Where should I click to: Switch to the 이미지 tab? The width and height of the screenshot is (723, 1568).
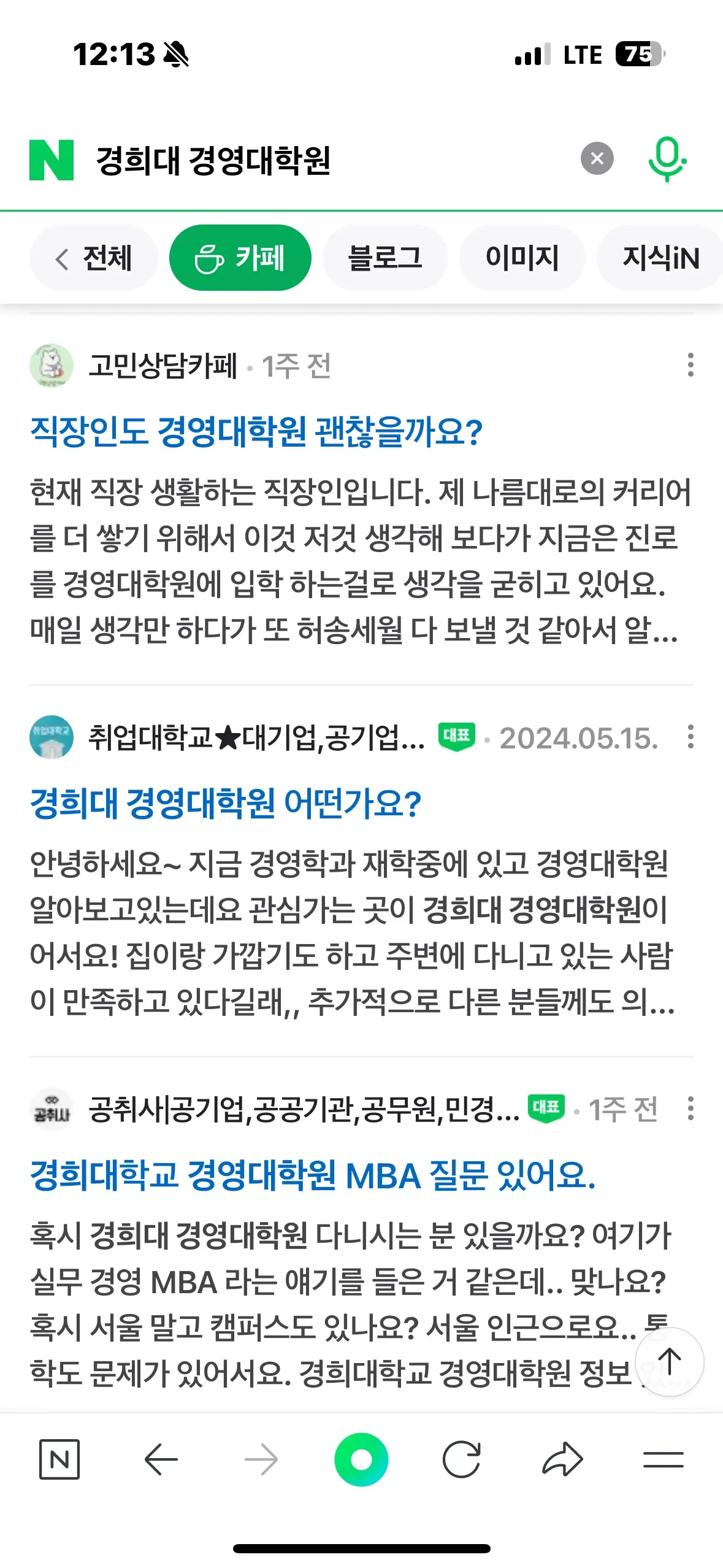[522, 258]
